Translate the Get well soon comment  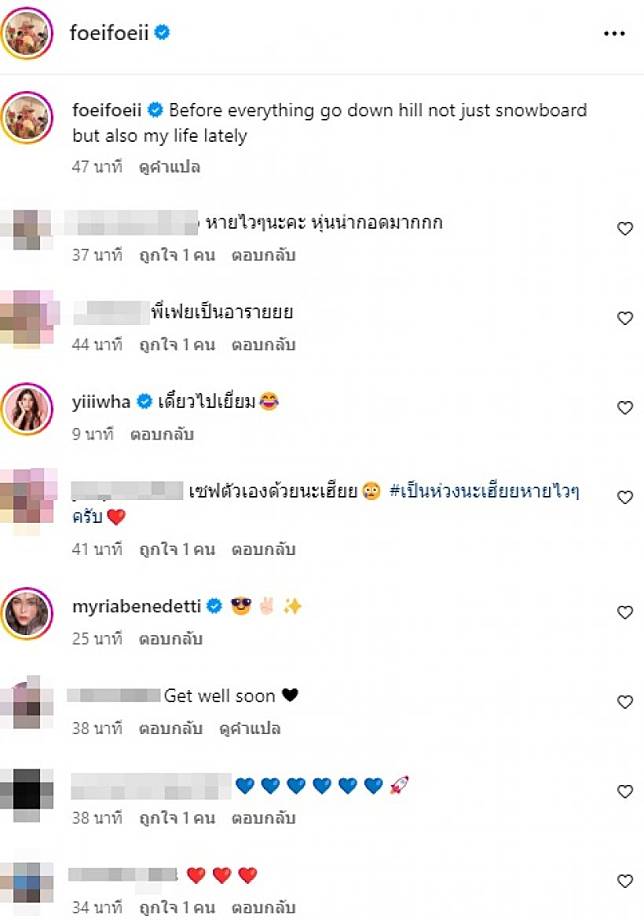point(251,728)
